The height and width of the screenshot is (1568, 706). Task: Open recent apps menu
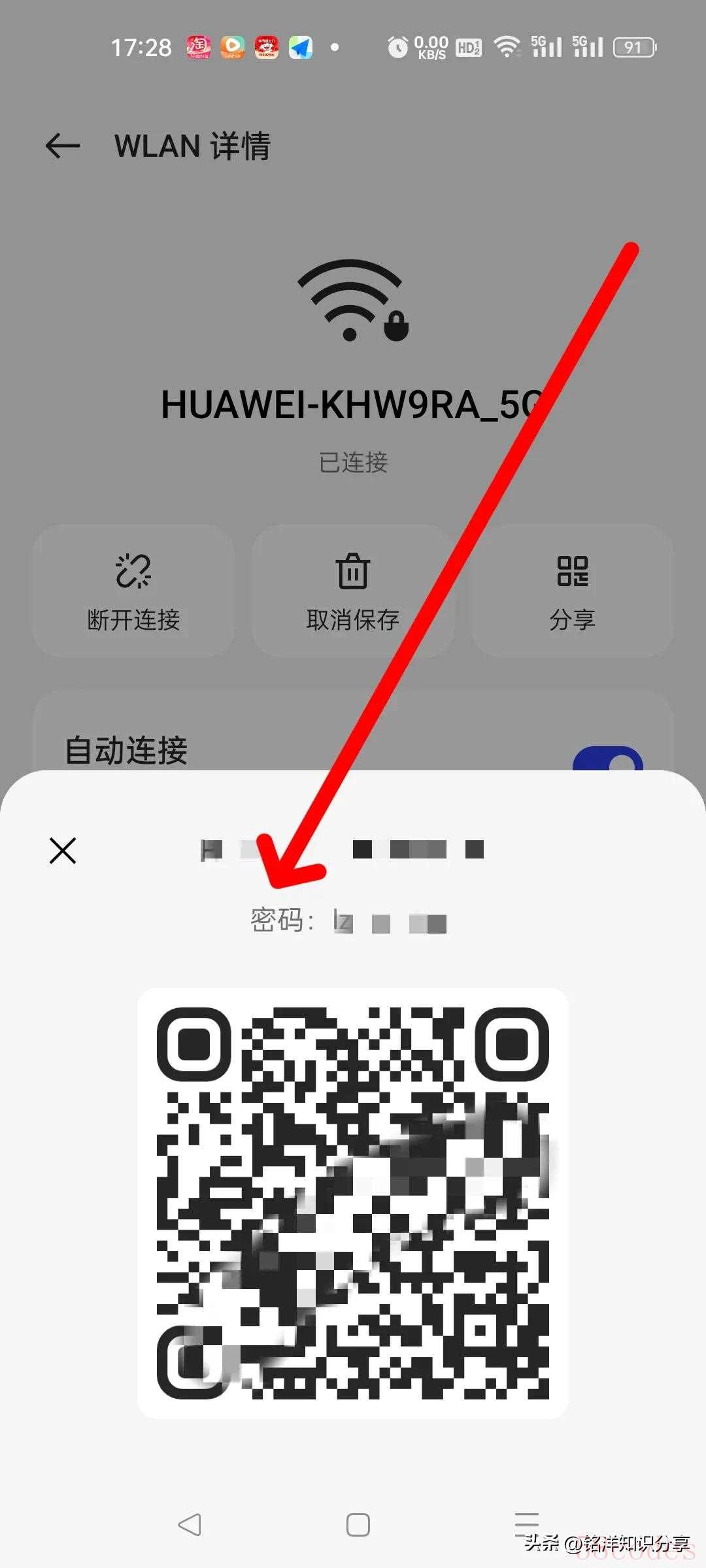point(526,1524)
